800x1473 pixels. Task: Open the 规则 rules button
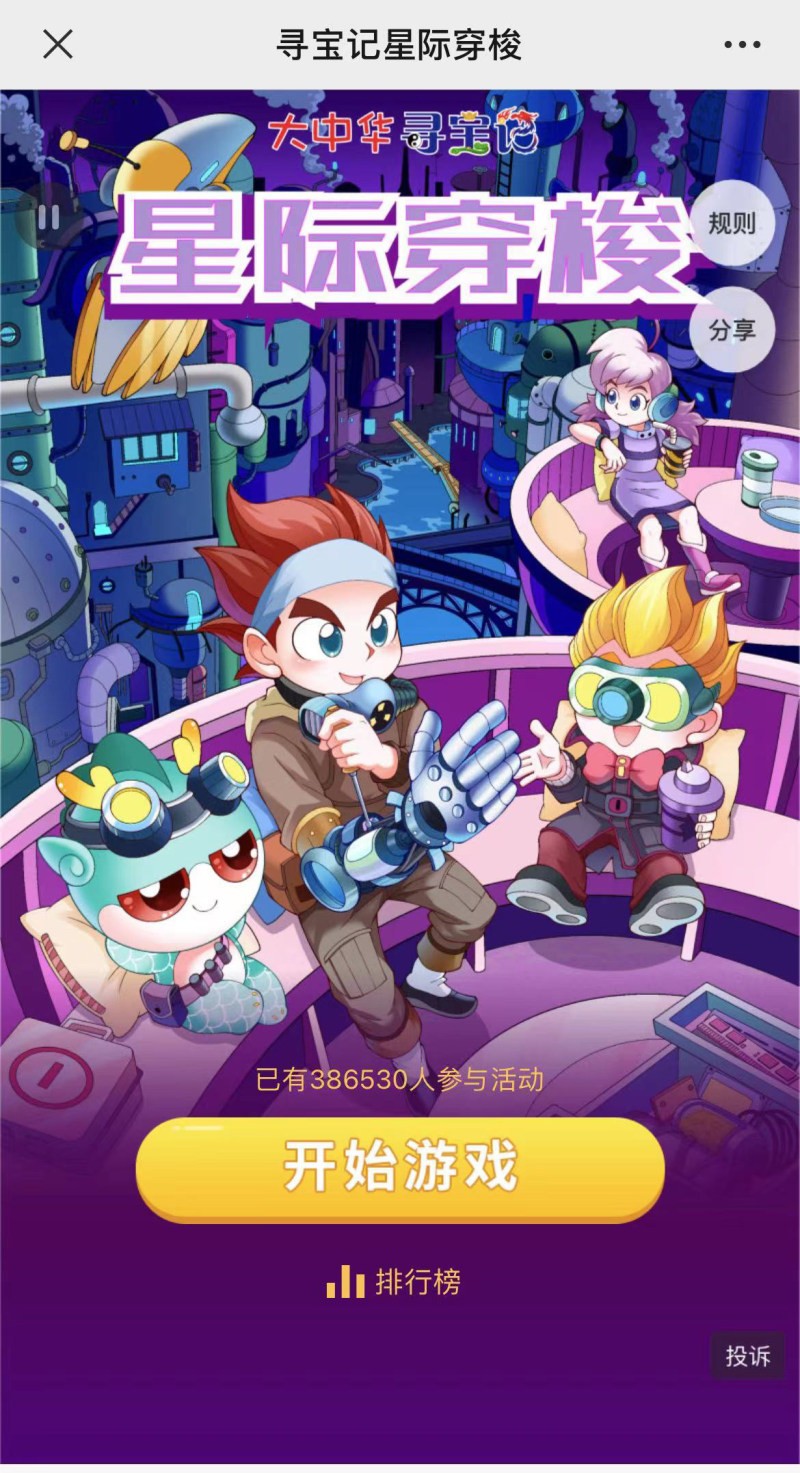pyautogui.click(x=733, y=223)
